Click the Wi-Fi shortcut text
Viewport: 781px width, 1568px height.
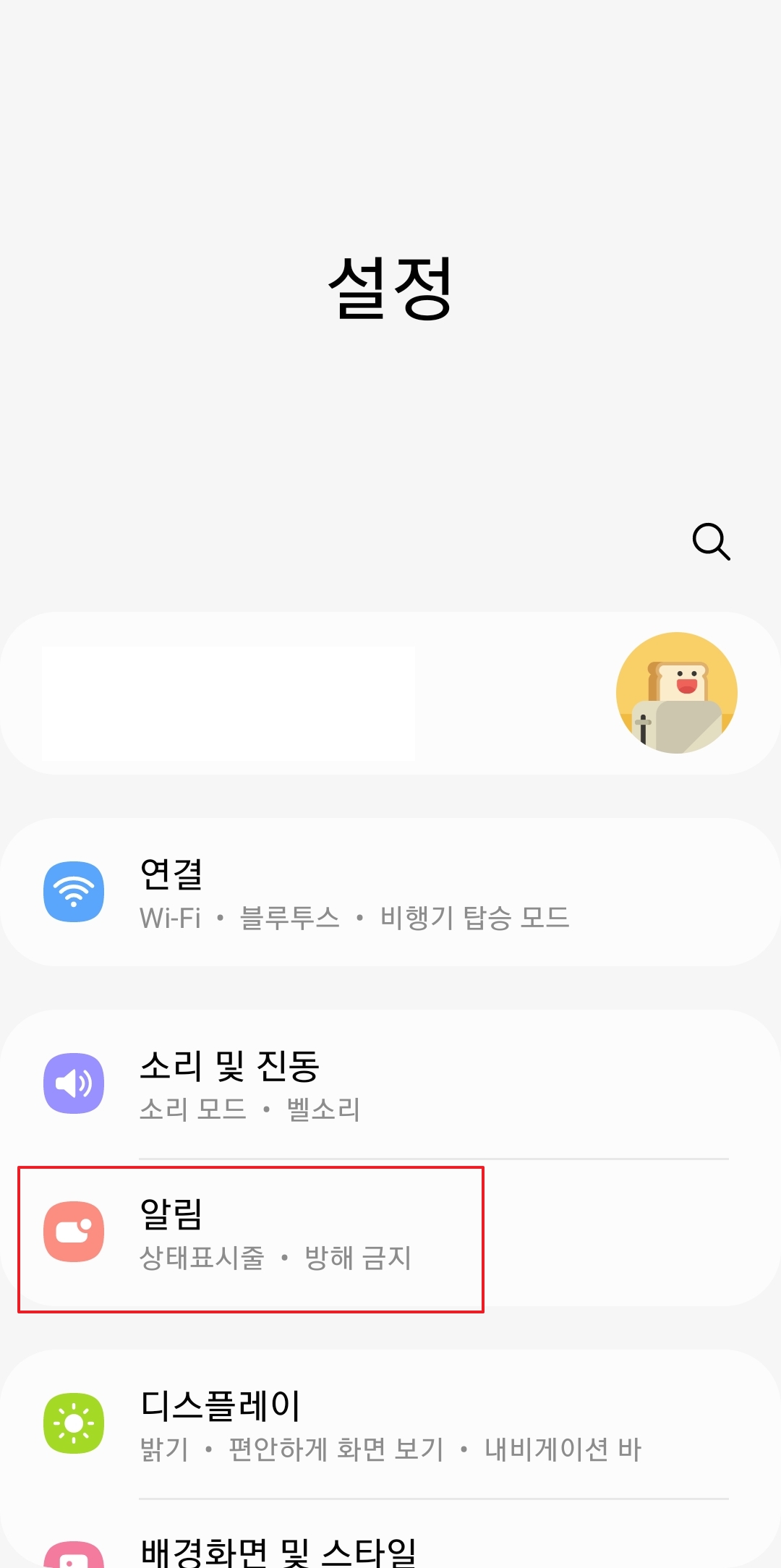[168, 920]
